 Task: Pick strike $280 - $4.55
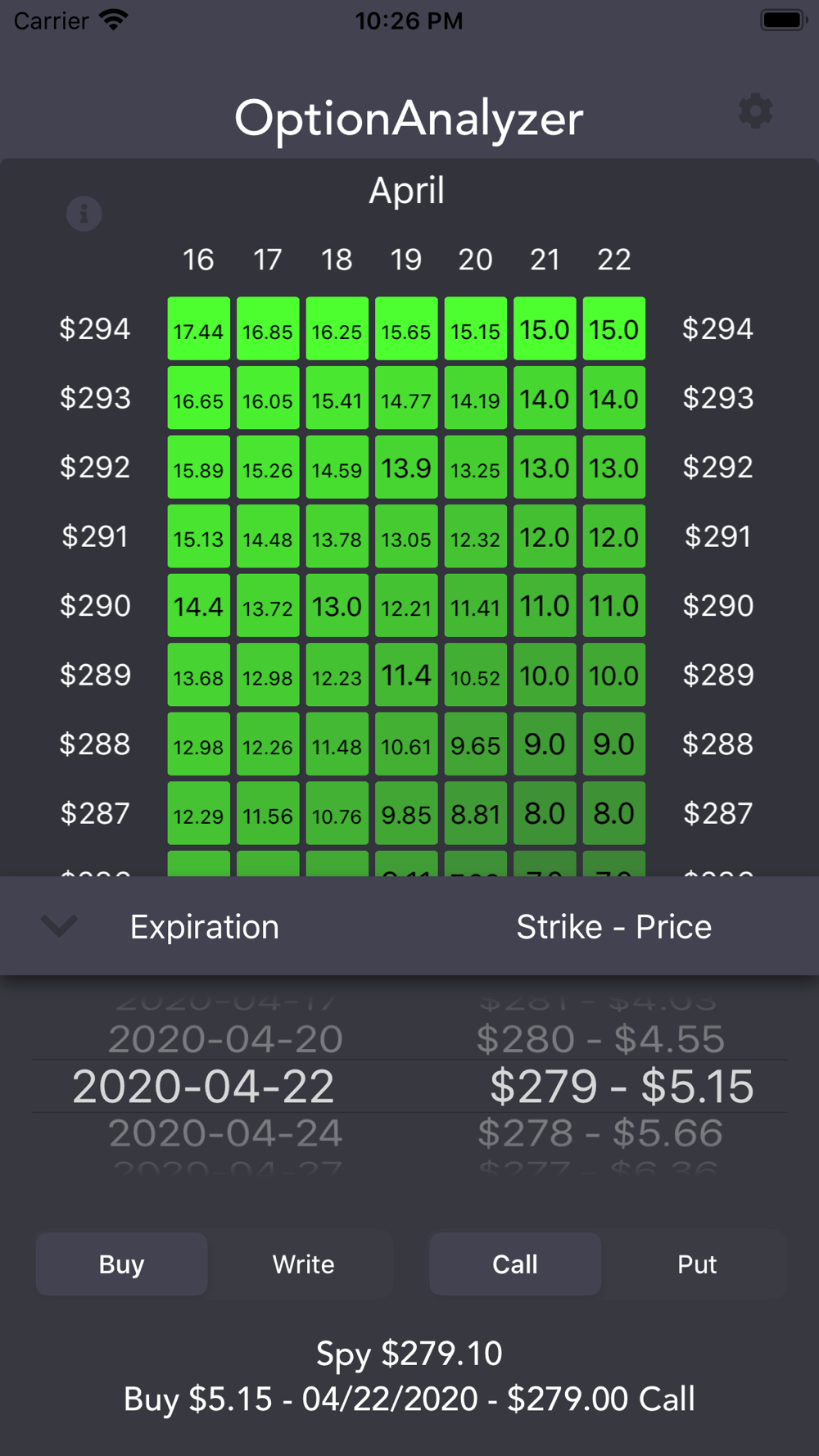pos(600,1038)
